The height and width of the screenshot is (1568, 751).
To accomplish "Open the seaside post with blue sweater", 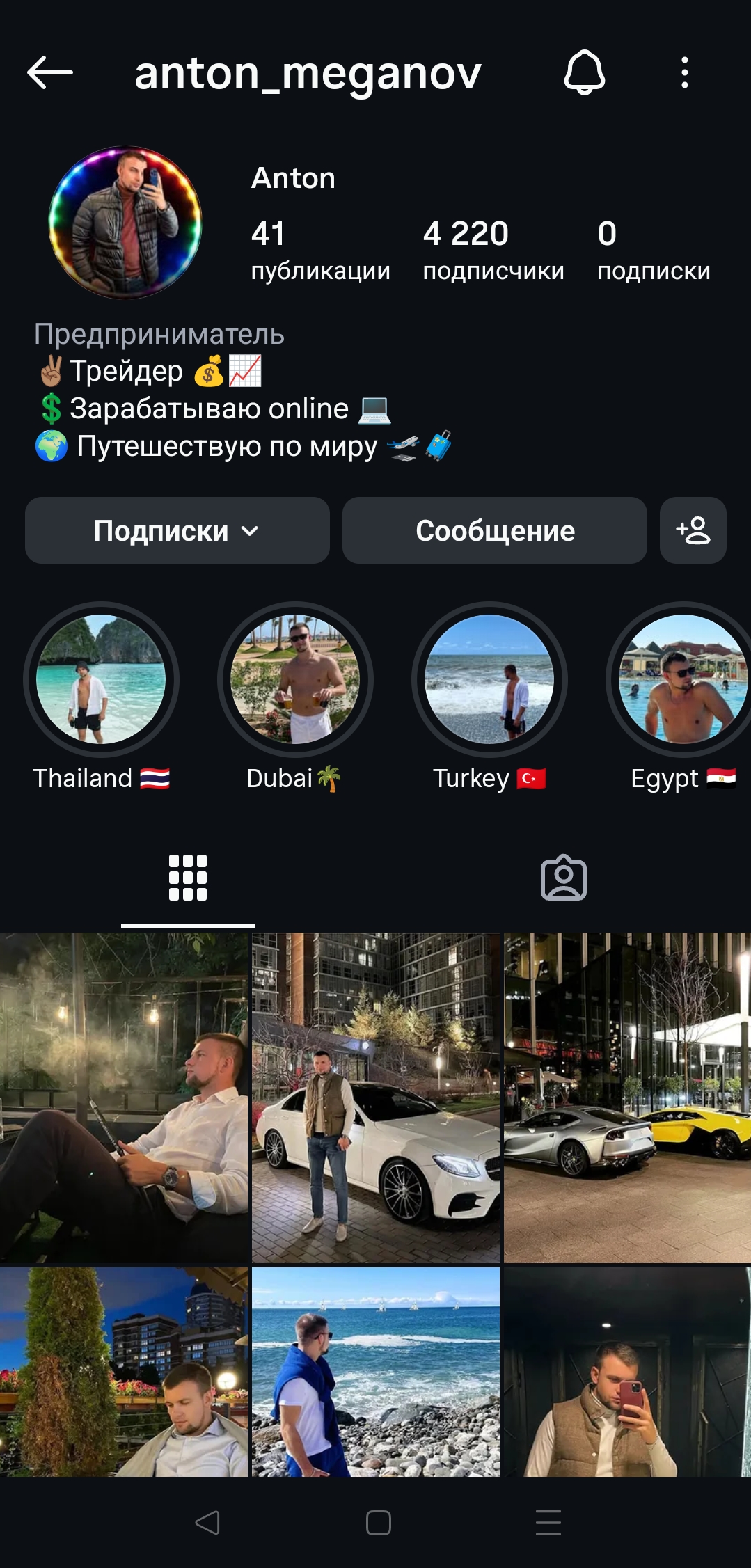I will click(x=376, y=1372).
